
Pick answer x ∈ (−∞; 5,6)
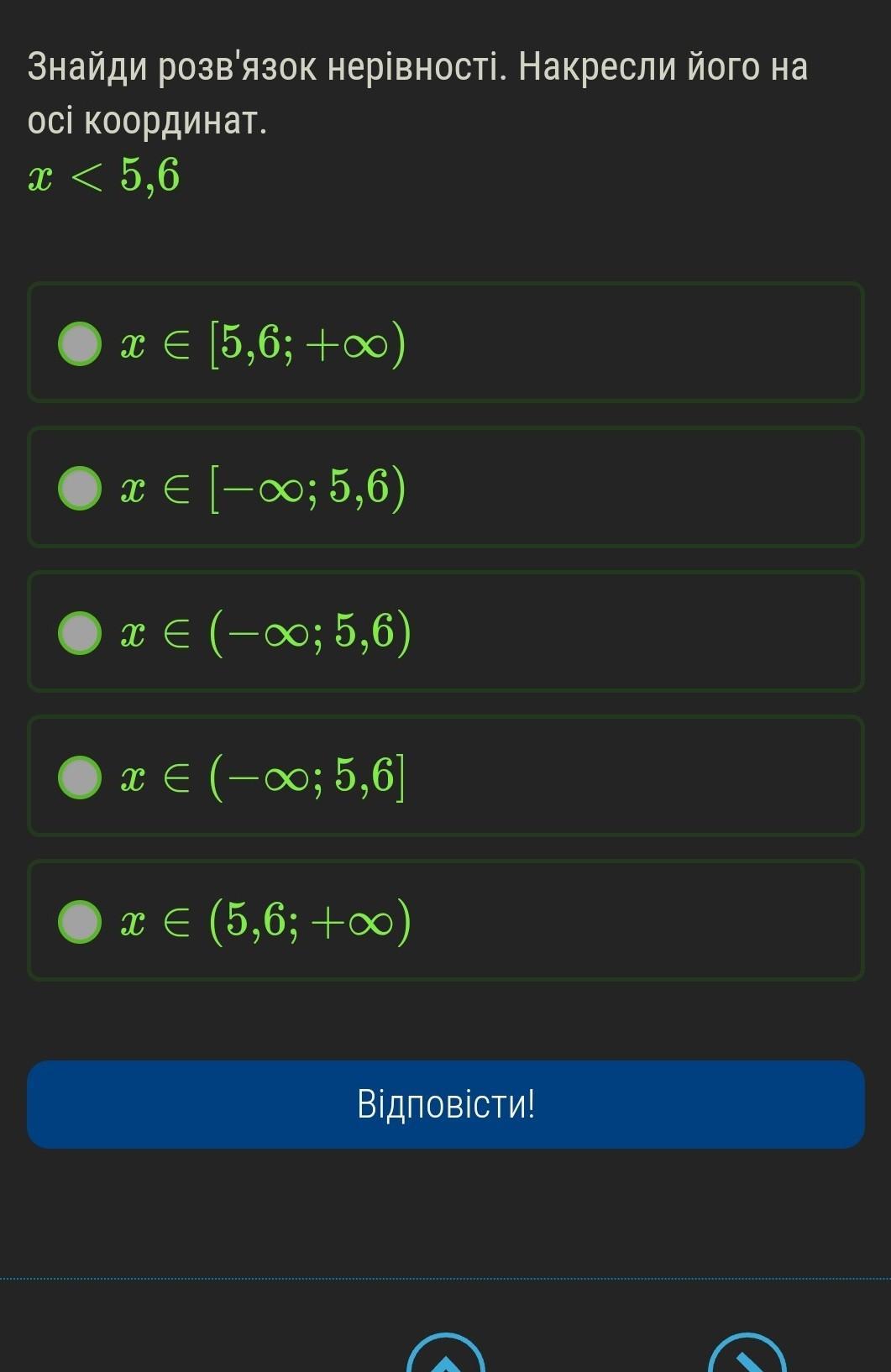click(81, 632)
